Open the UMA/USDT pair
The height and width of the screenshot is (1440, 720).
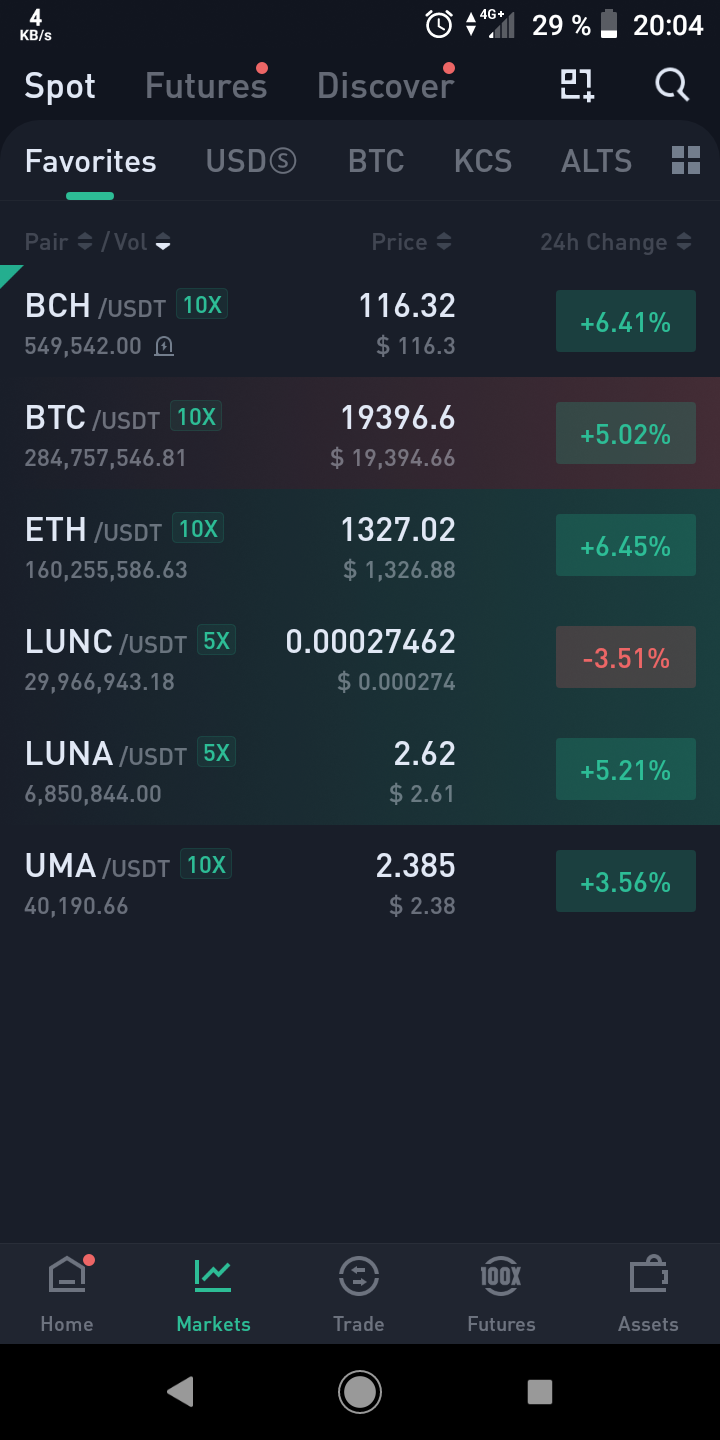click(x=360, y=882)
